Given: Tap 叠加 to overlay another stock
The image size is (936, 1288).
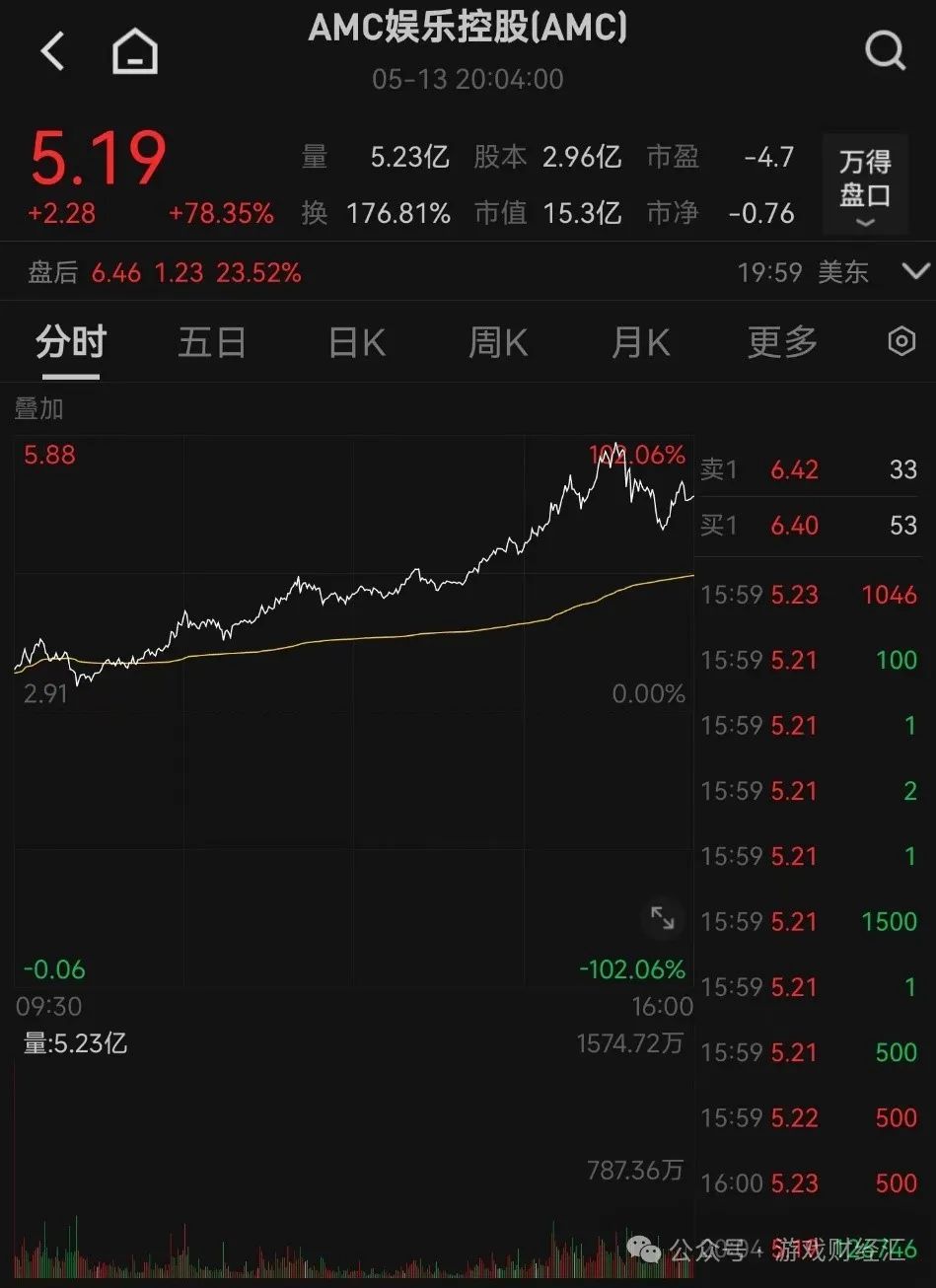Looking at the screenshot, I should coord(39,408).
